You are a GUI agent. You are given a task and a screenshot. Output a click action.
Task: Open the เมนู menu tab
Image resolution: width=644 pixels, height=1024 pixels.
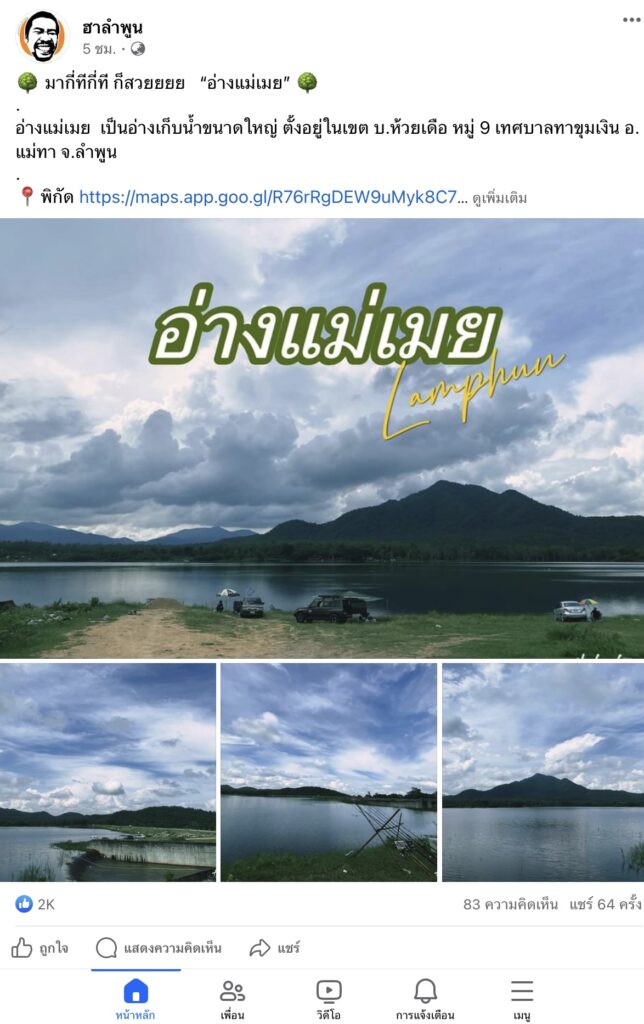tap(522, 999)
